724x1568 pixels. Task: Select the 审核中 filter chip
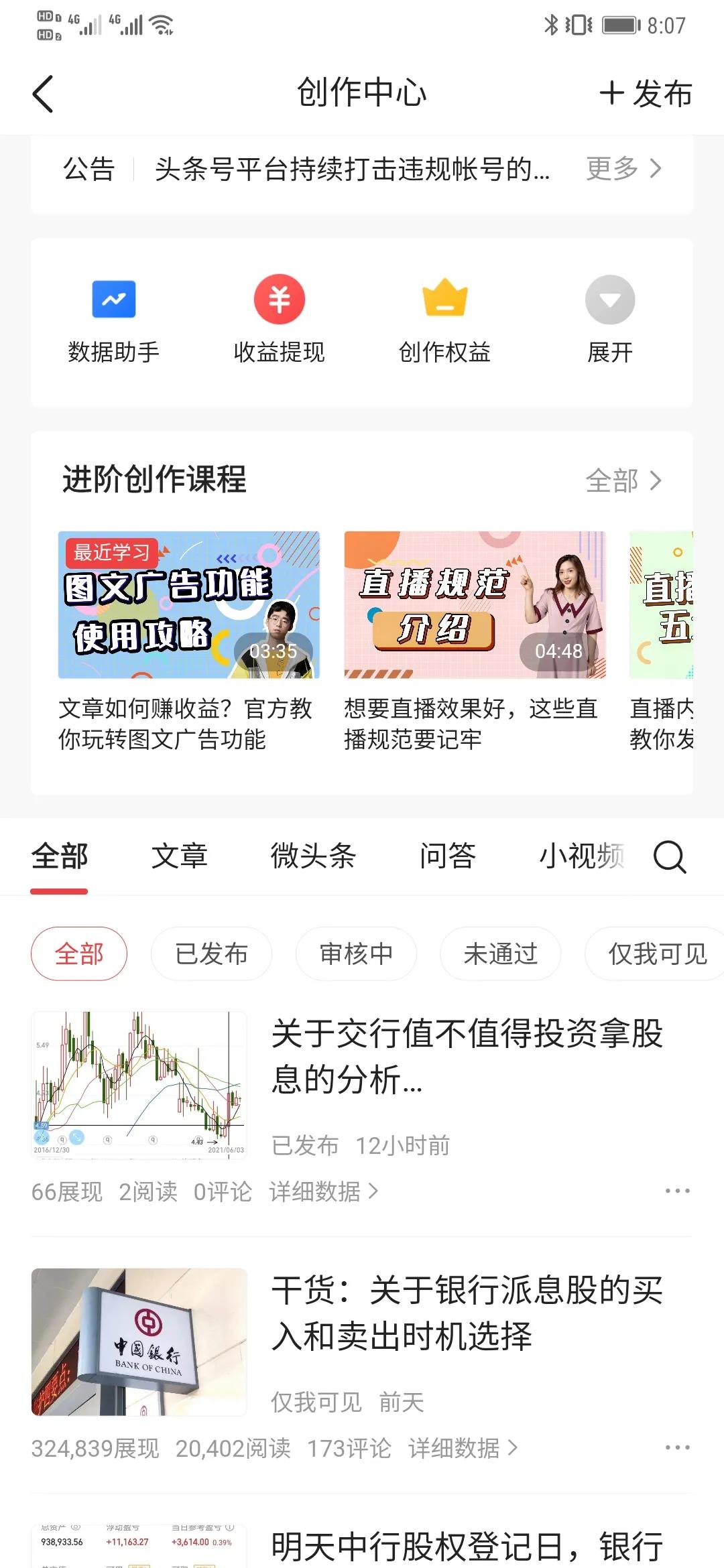click(x=355, y=954)
